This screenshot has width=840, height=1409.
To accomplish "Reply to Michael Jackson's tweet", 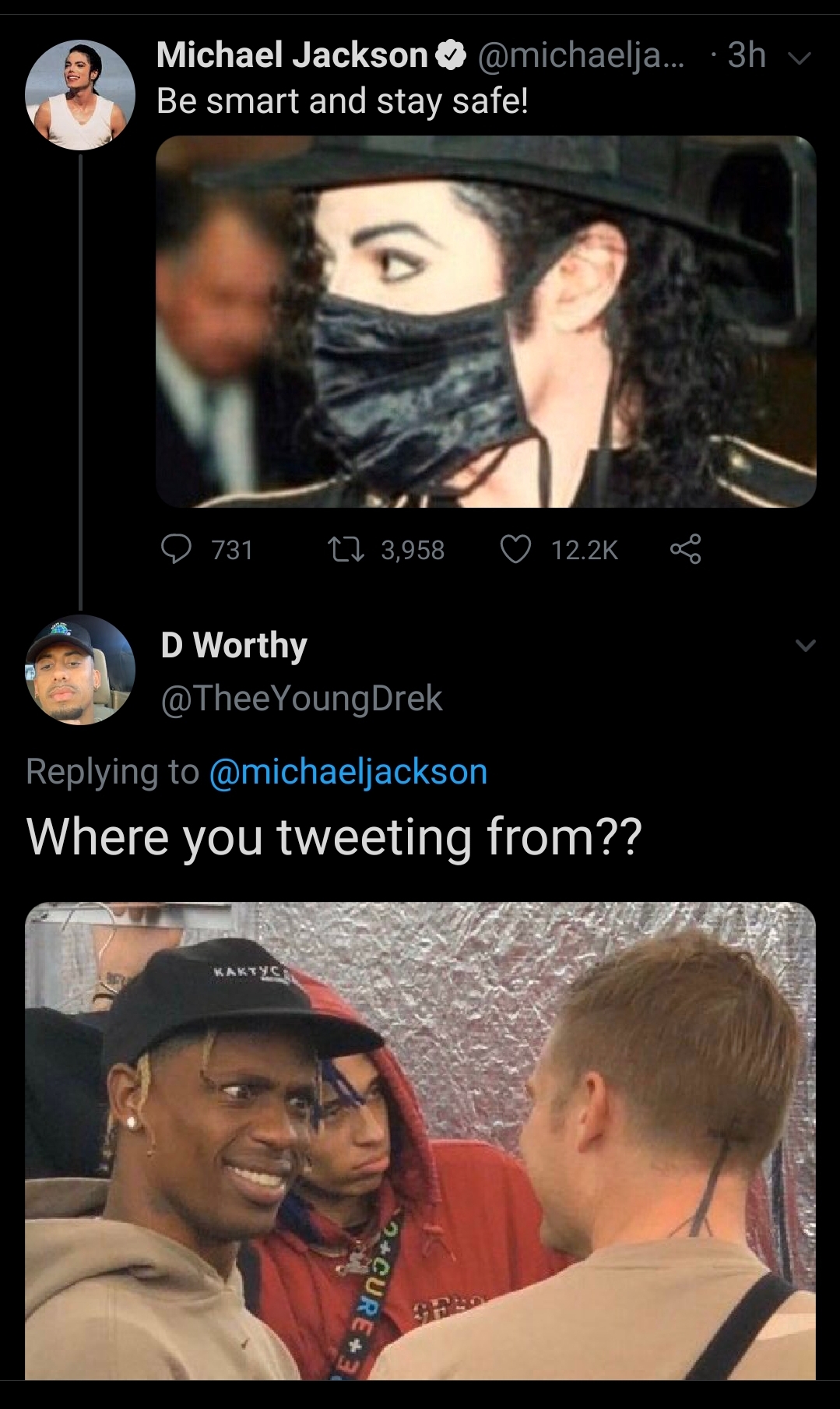I will [x=177, y=549].
